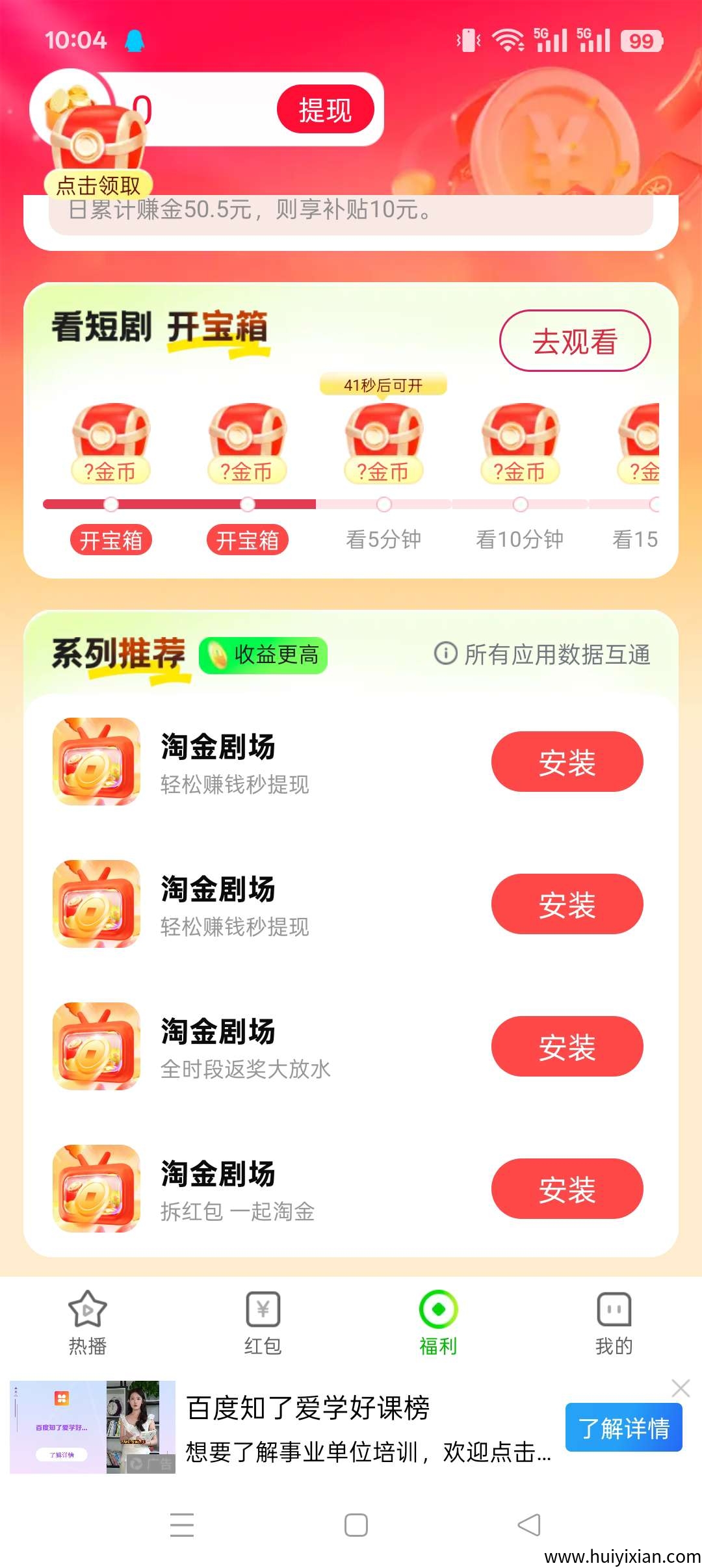702x1568 pixels.
Task: Tap the system back button
Action: pyautogui.click(x=529, y=1525)
